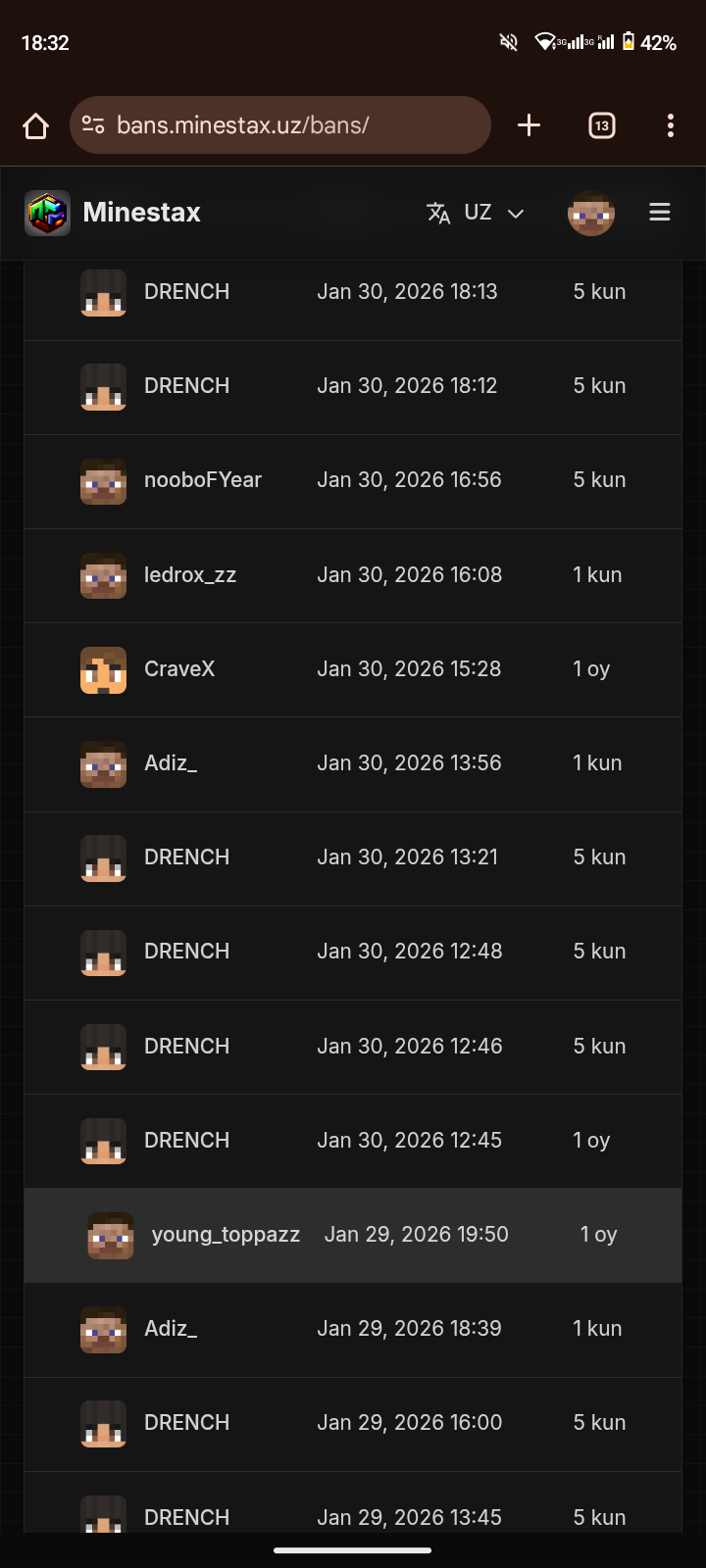Click the 1 oy ban duration for CraveX
This screenshot has width=706, height=1568.
point(590,669)
